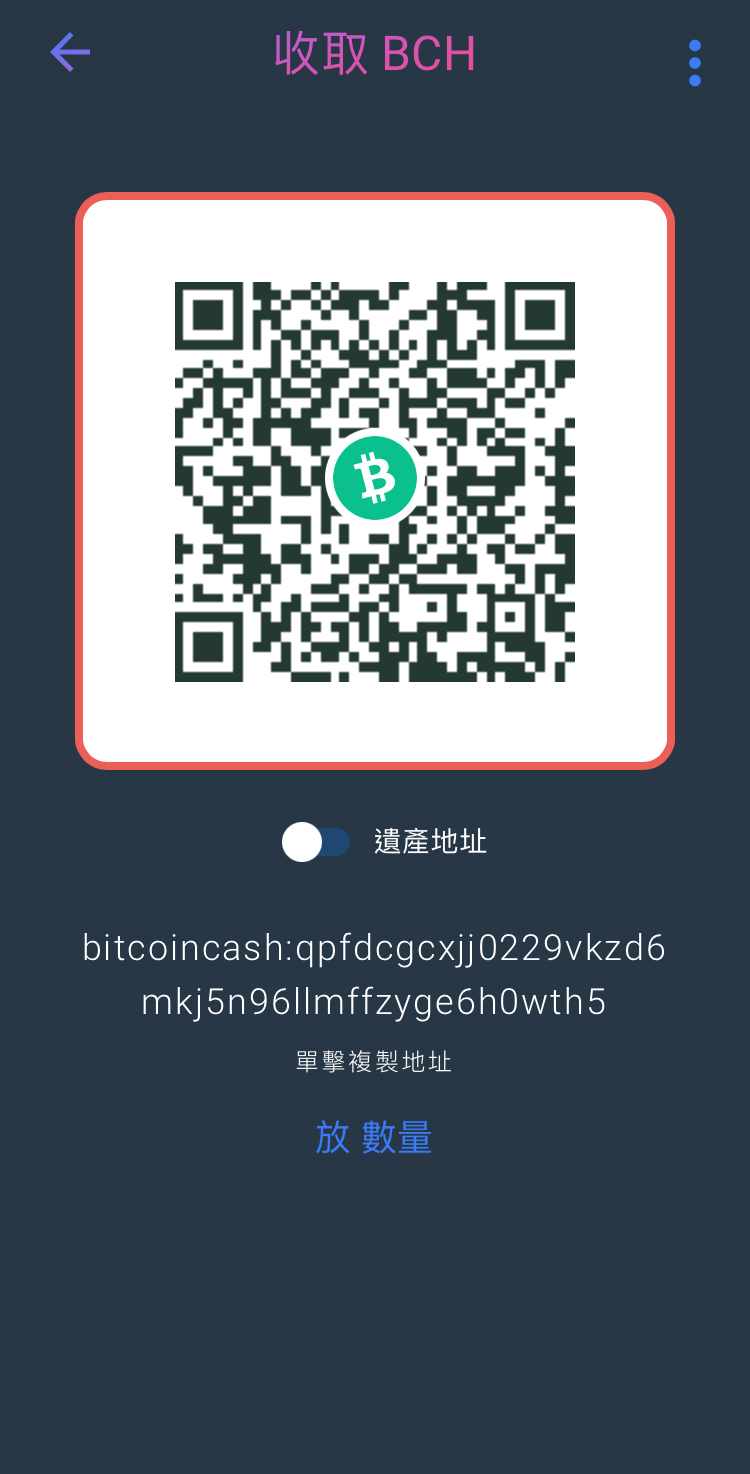Toggle the 遺產地址 legacy address switch
Screen dimensions: 750x1474
(316, 842)
